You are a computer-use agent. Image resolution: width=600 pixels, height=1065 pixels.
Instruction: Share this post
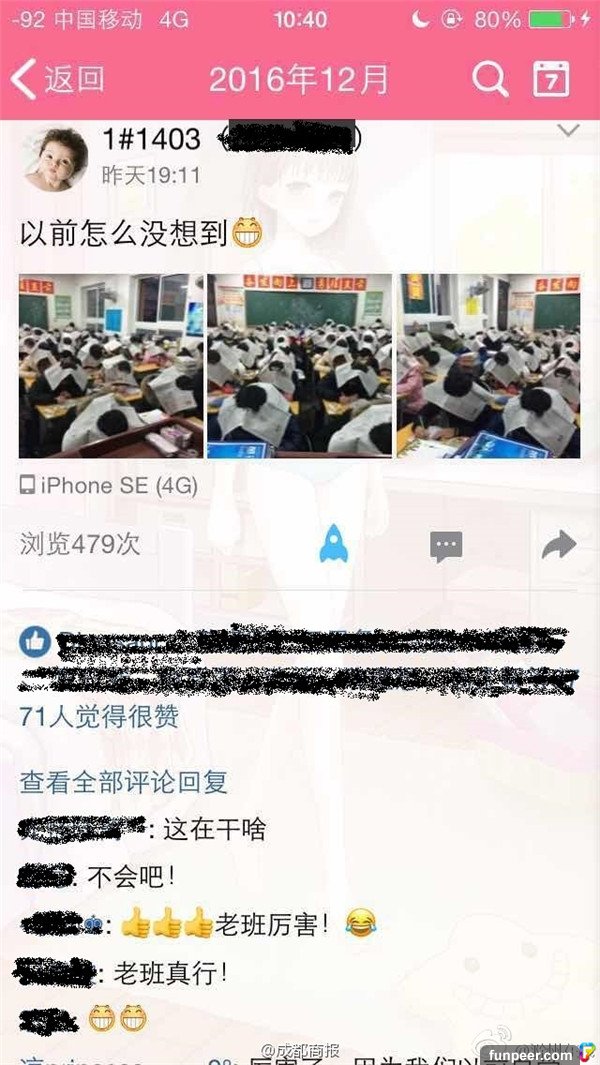pyautogui.click(x=559, y=544)
